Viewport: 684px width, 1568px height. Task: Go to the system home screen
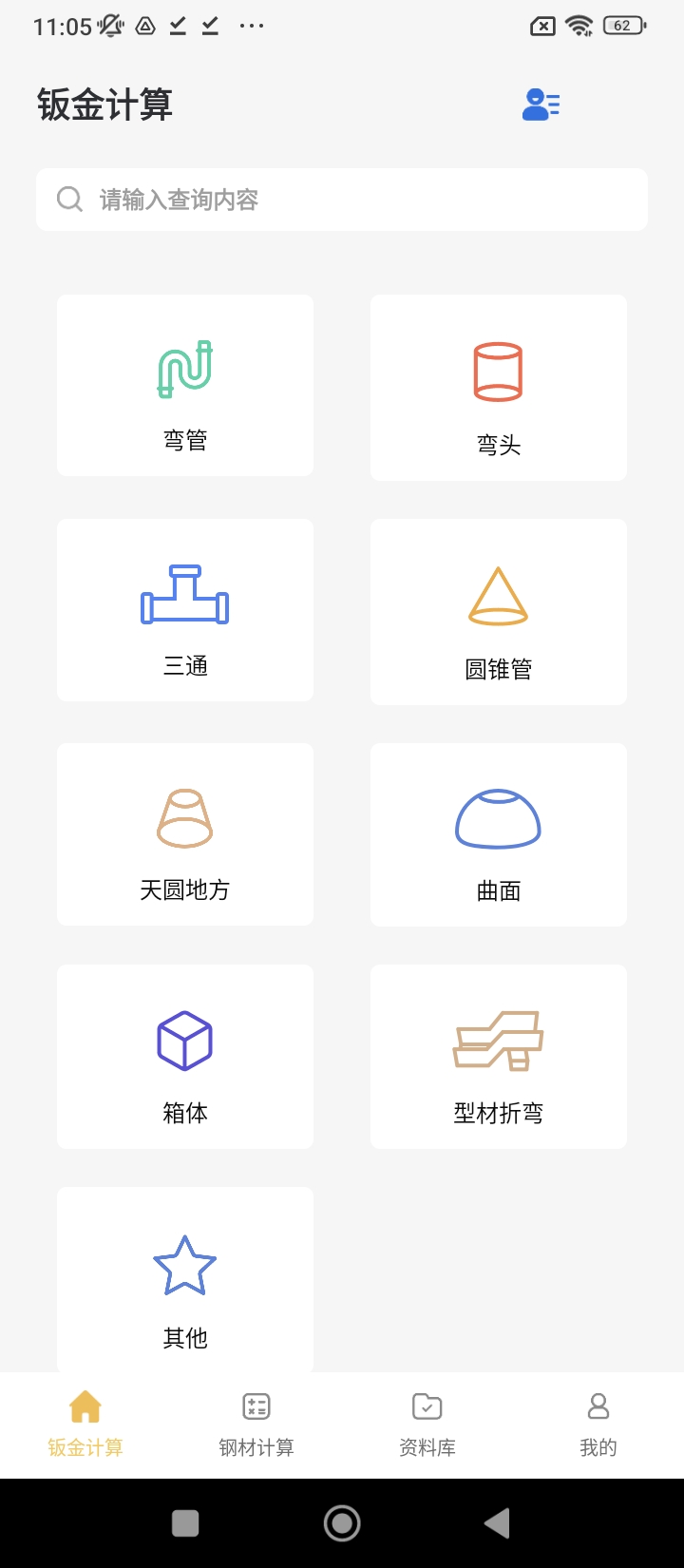[342, 1523]
